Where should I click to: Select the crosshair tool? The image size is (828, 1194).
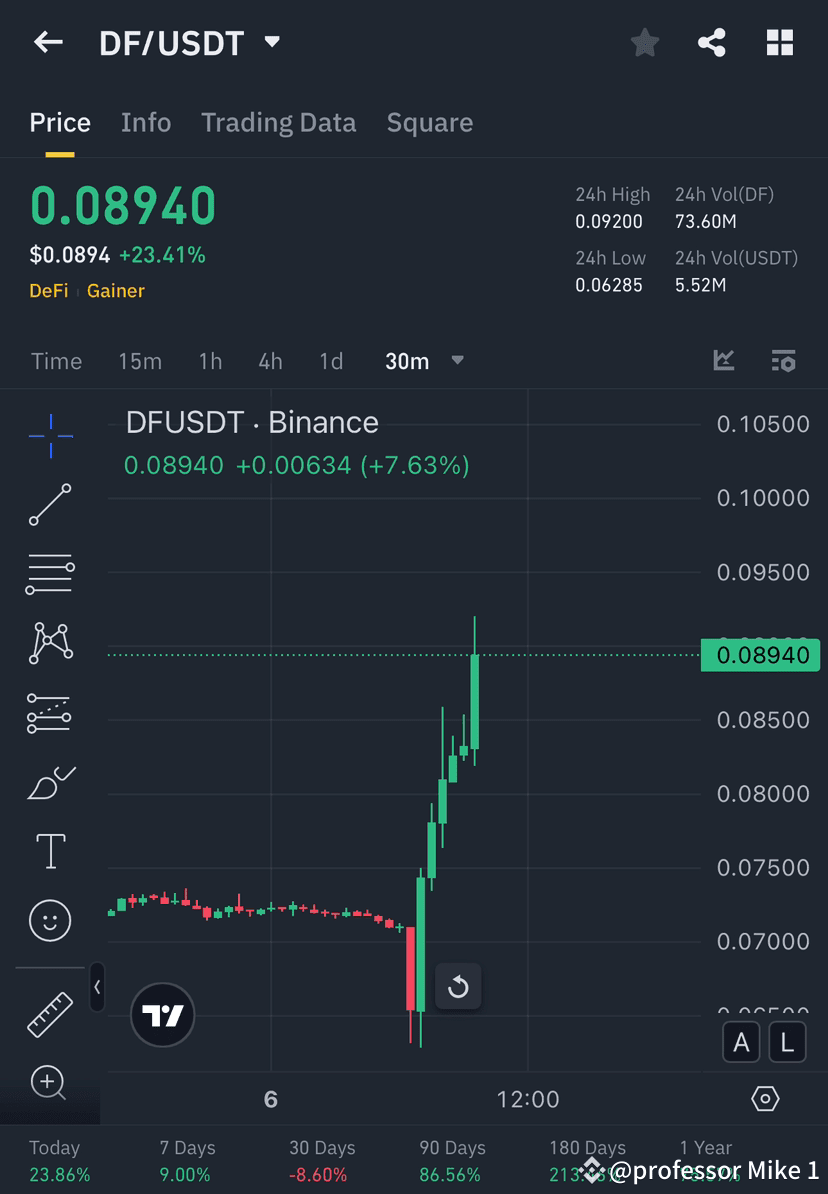click(50, 435)
